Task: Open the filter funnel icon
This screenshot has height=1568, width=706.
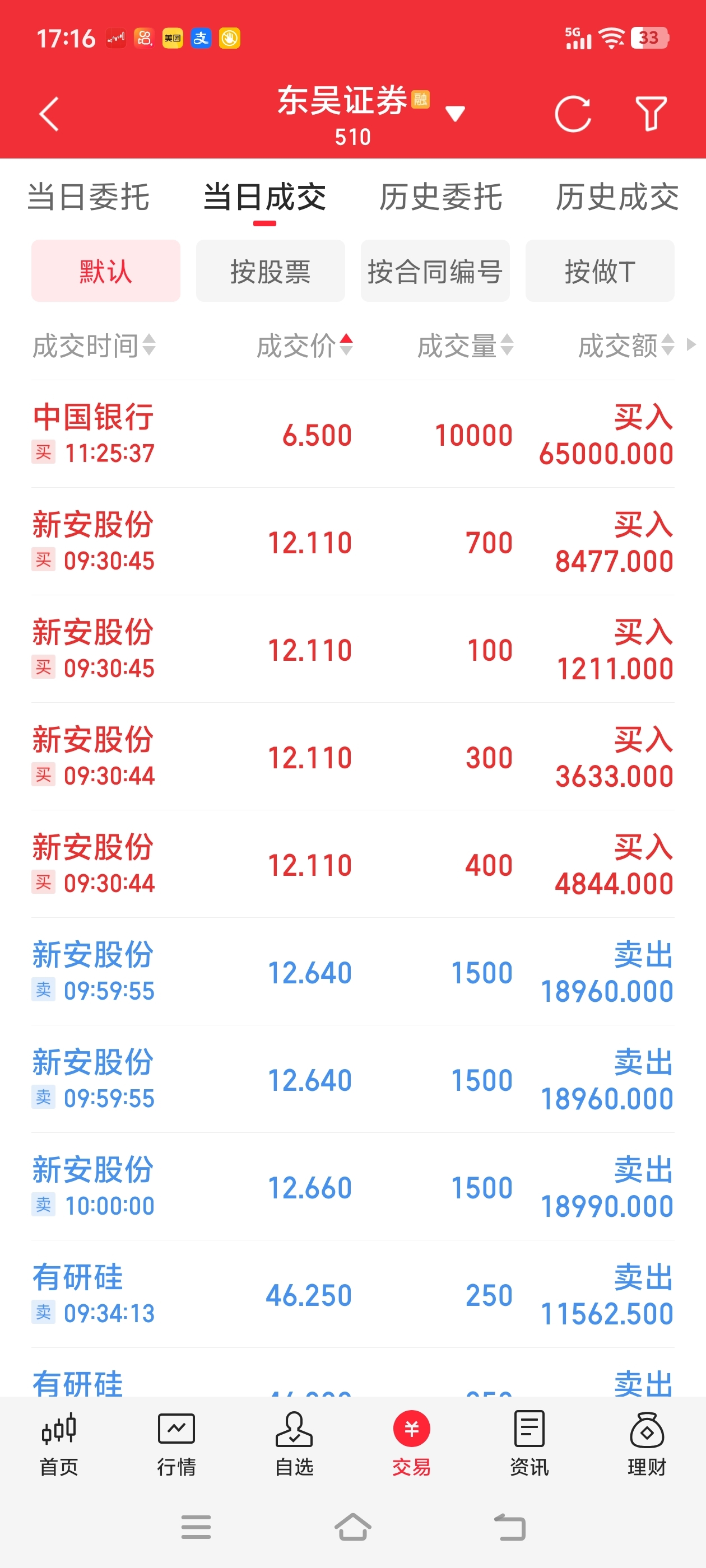Action: point(651,114)
